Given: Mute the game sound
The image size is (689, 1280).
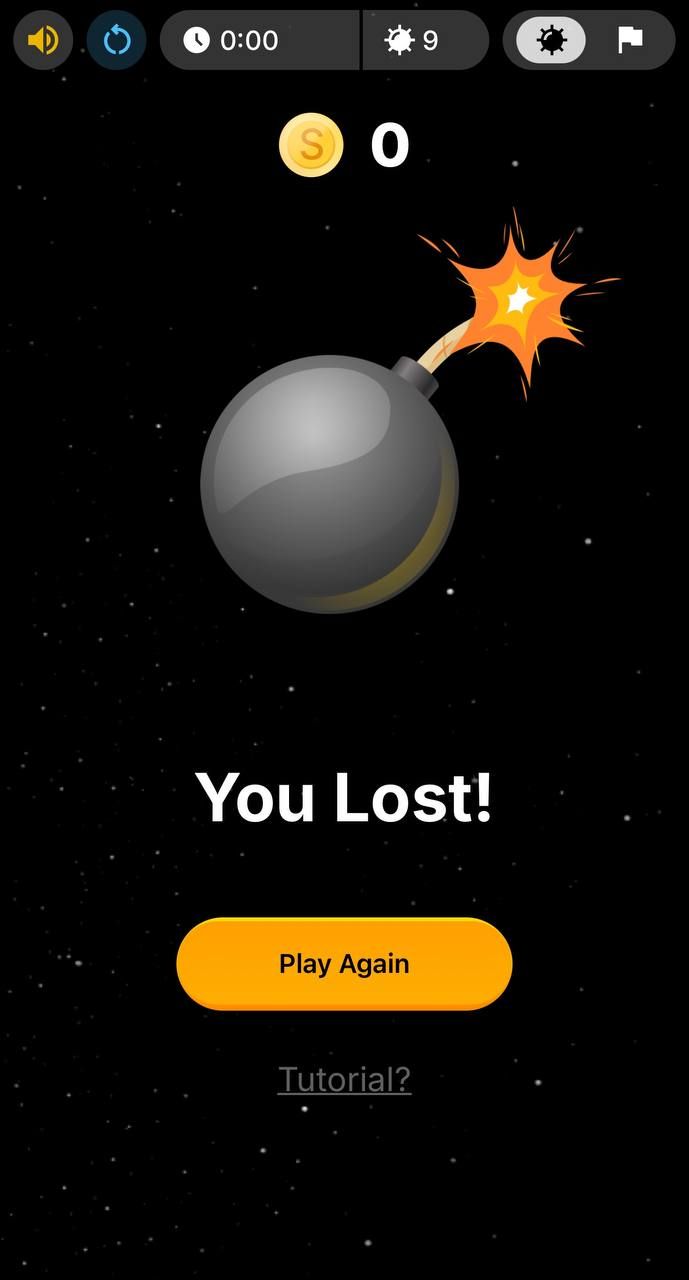Looking at the screenshot, I should [x=43, y=40].
